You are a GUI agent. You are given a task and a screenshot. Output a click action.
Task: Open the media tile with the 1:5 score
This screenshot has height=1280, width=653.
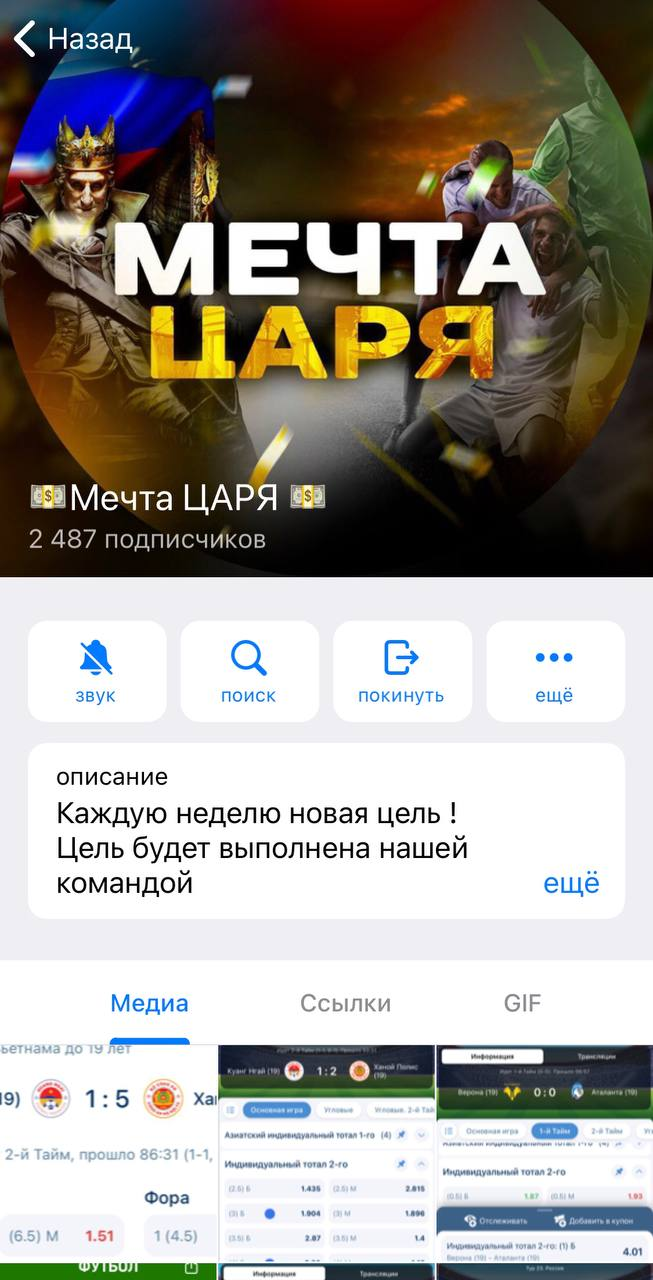[x=107, y=1160]
